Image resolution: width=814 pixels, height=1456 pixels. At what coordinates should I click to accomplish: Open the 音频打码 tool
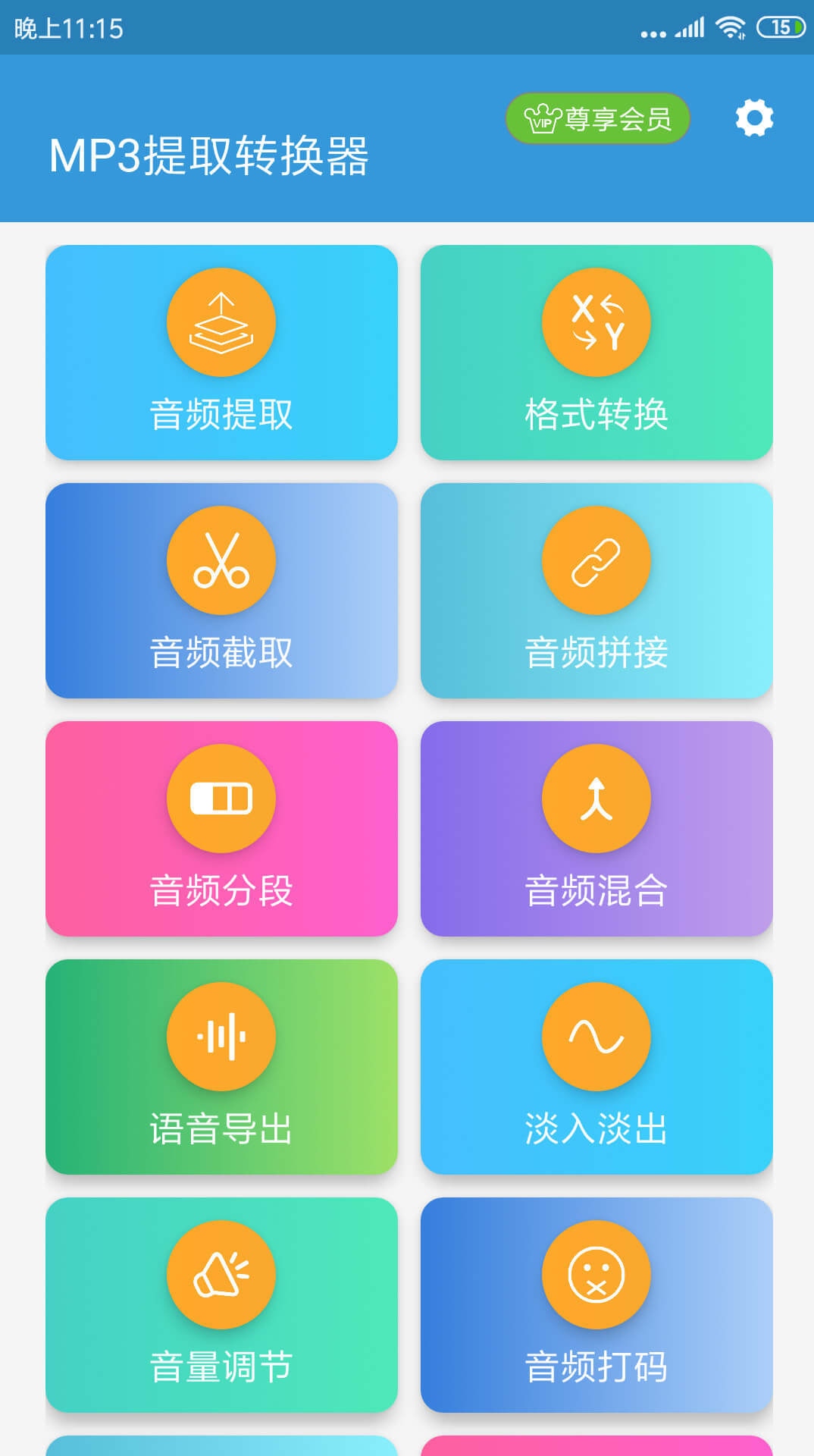pyautogui.click(x=596, y=1304)
